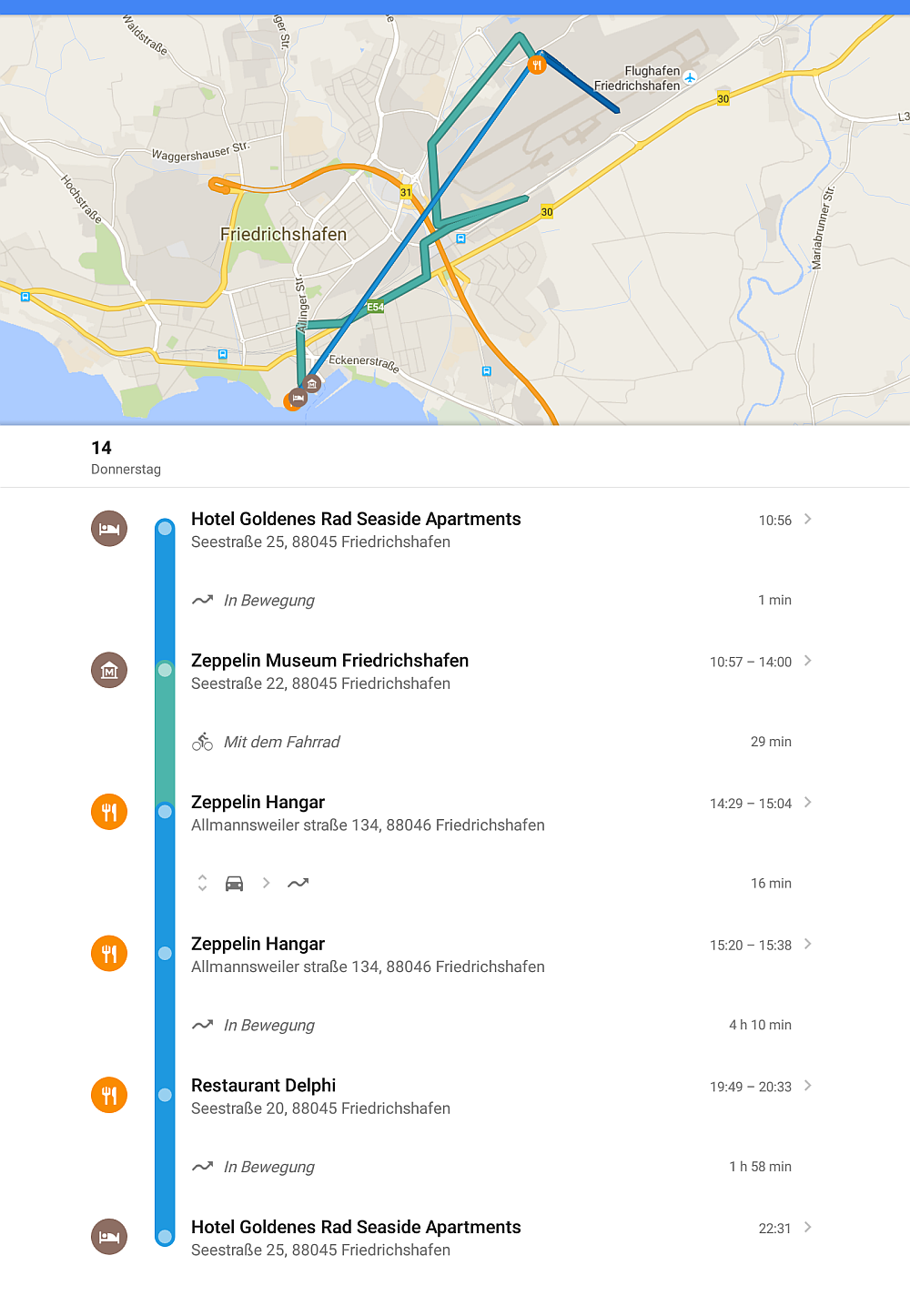The image size is (910, 1316).
Task: Open the 22:31 Hotel Goldenes Rad entry
Action: tap(491, 1238)
